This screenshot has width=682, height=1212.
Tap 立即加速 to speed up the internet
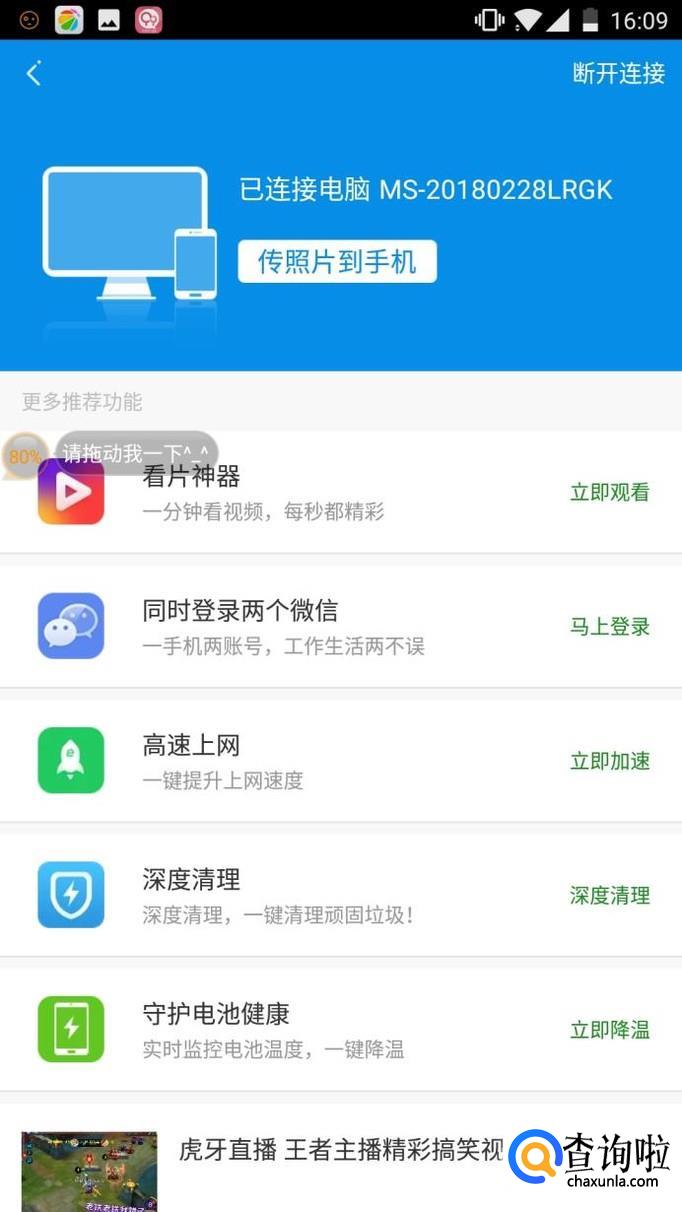click(x=610, y=761)
